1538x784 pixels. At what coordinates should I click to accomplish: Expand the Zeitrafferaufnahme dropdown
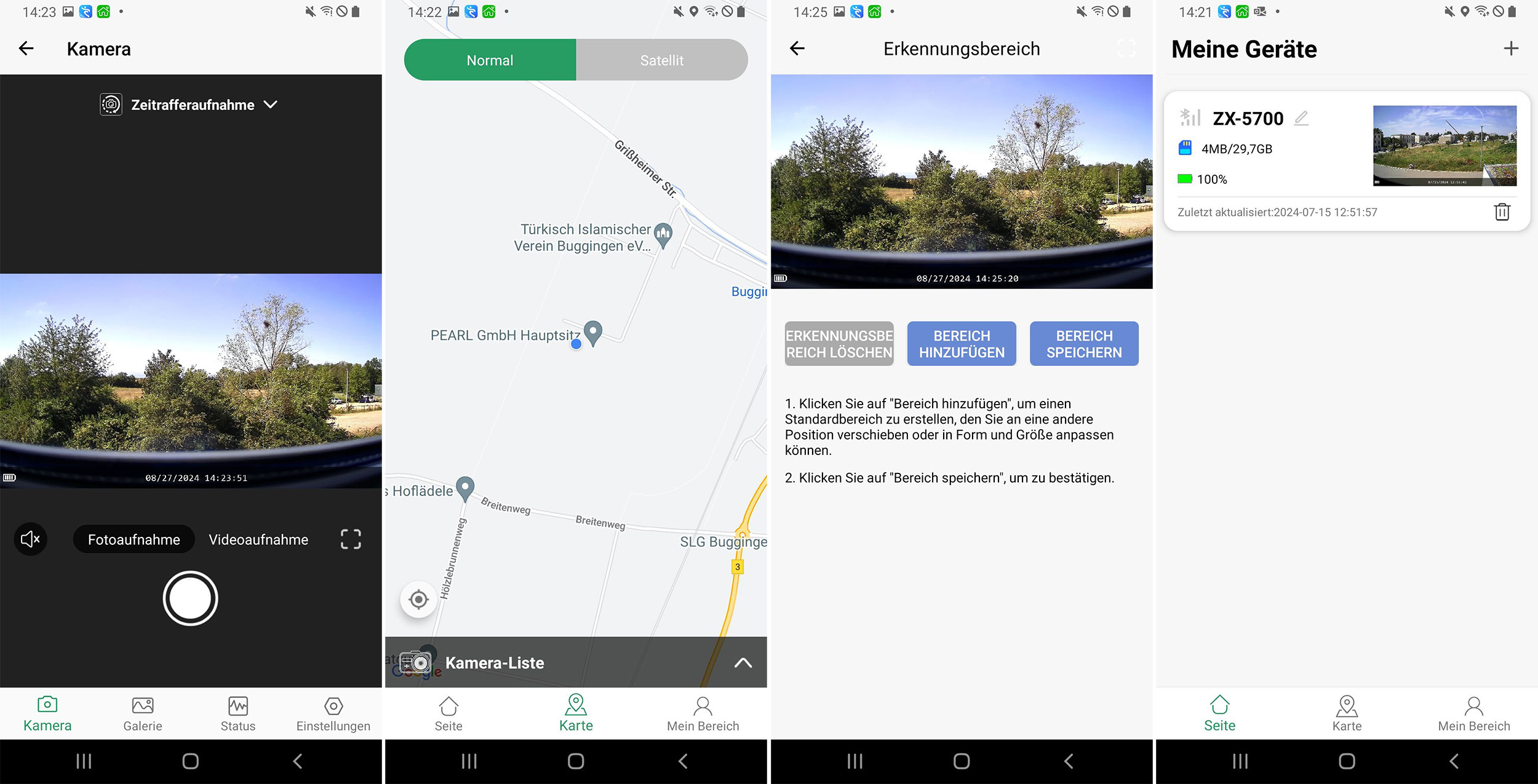tap(269, 105)
